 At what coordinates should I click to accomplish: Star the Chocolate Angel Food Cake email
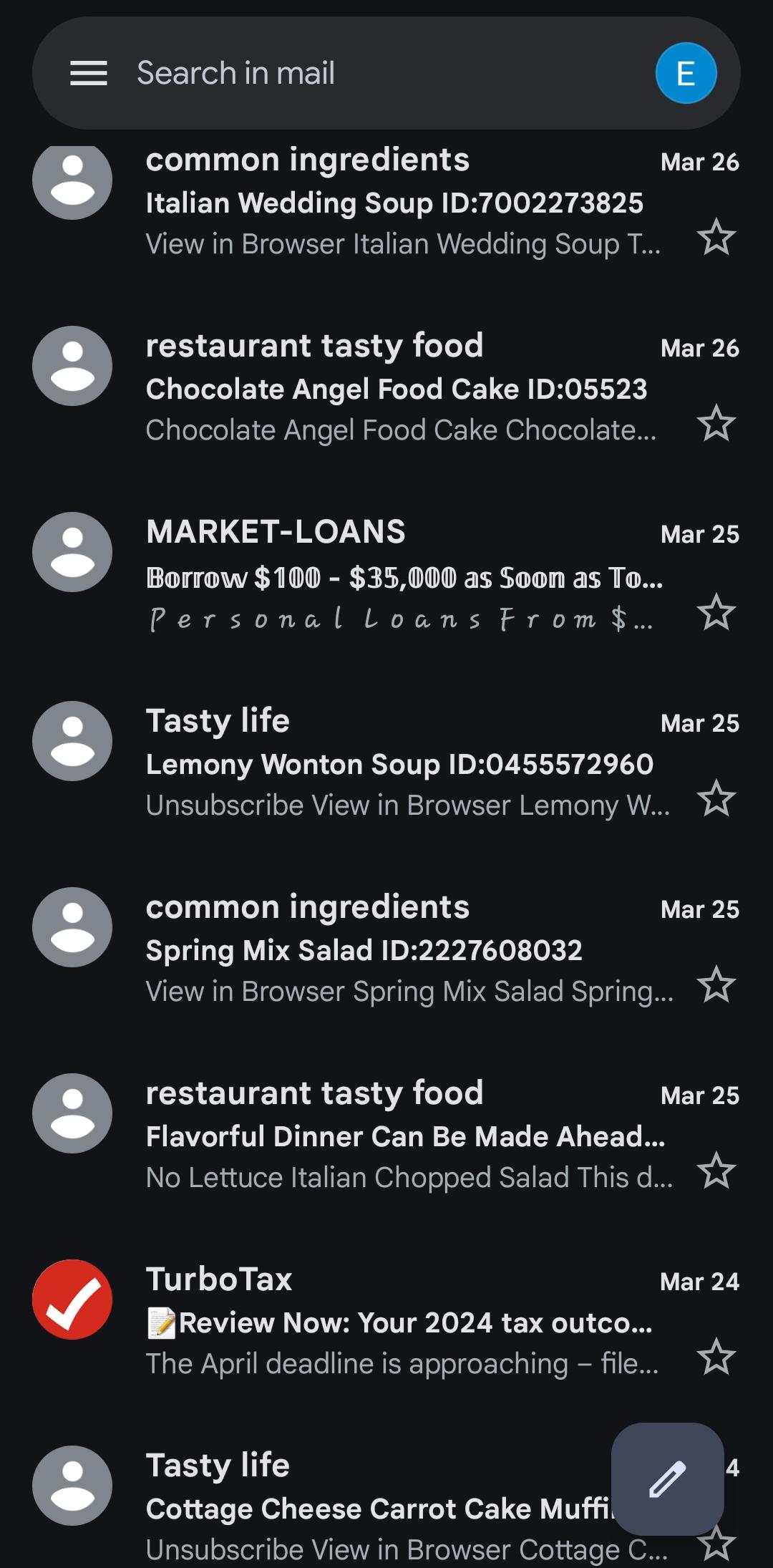pos(716,424)
